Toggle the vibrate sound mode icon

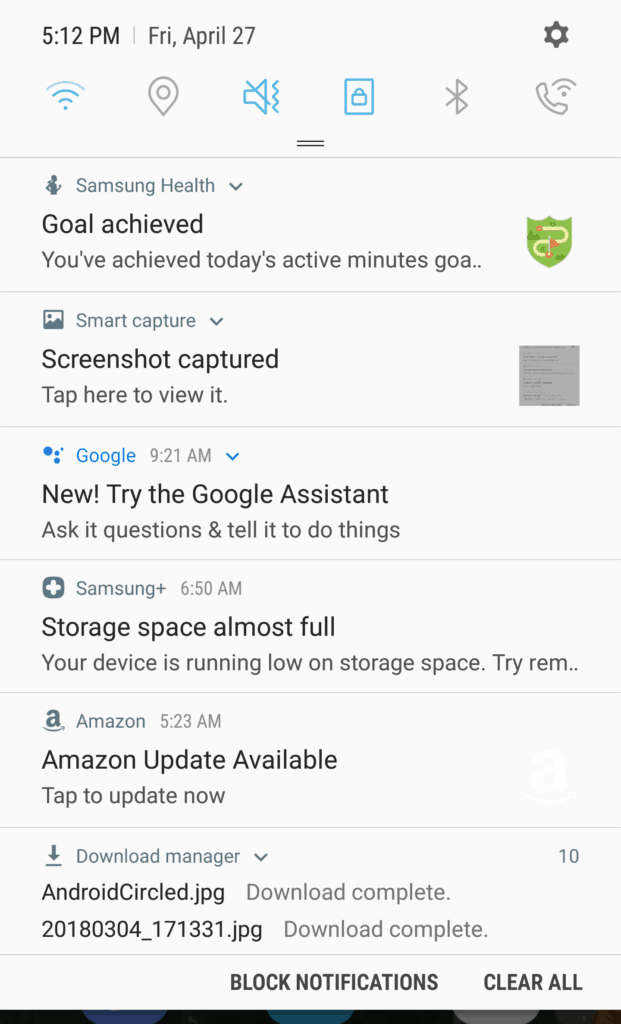click(261, 97)
